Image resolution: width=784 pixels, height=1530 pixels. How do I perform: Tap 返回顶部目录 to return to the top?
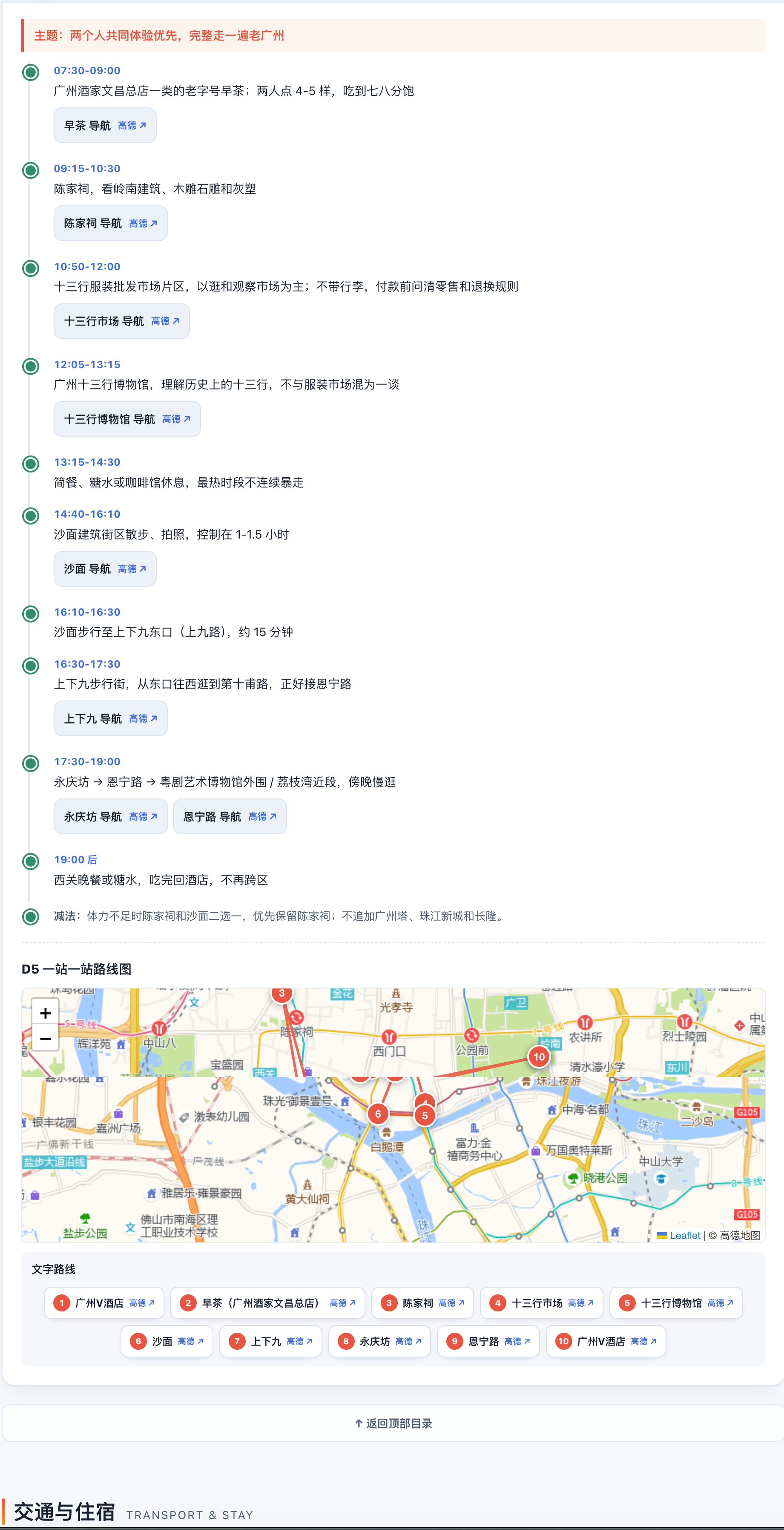393,1423
